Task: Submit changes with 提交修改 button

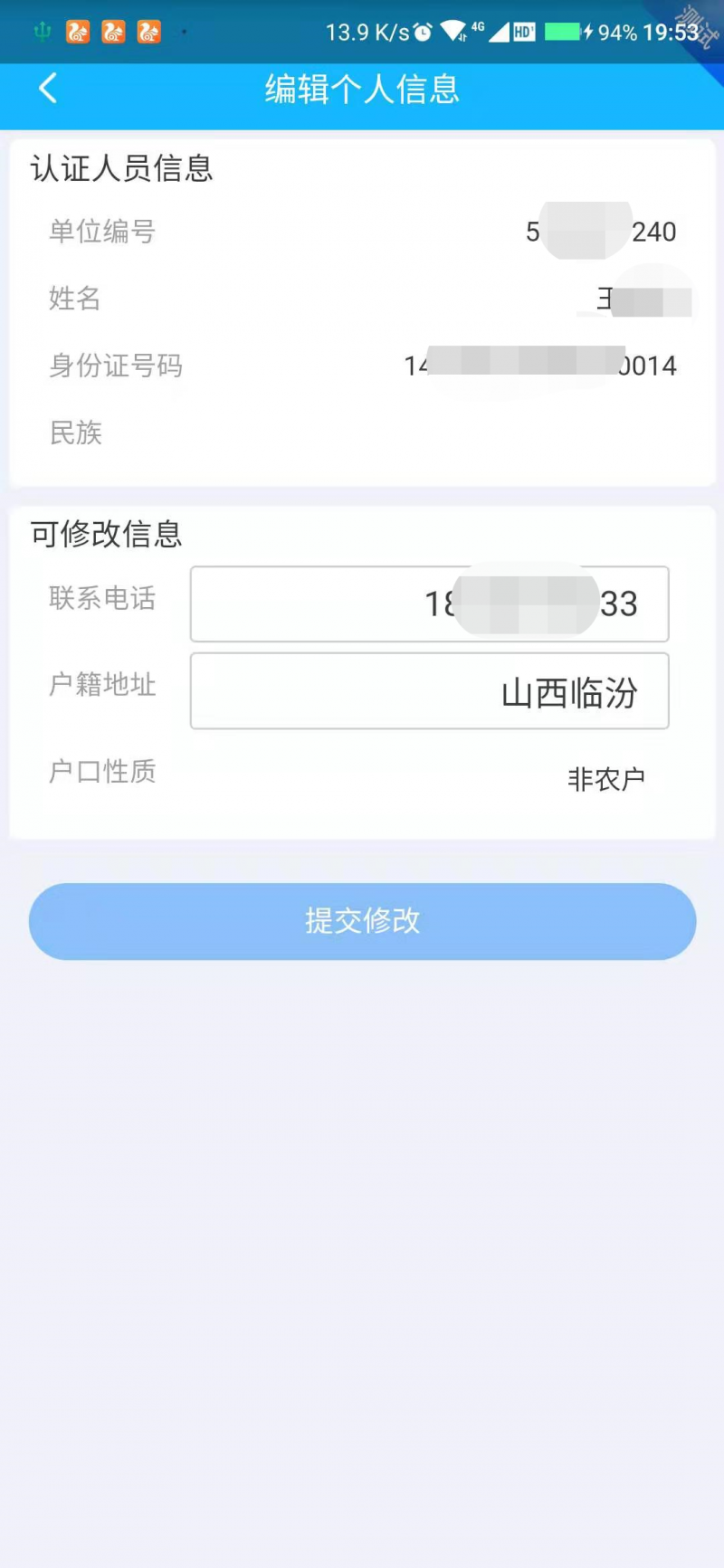Action: click(362, 921)
